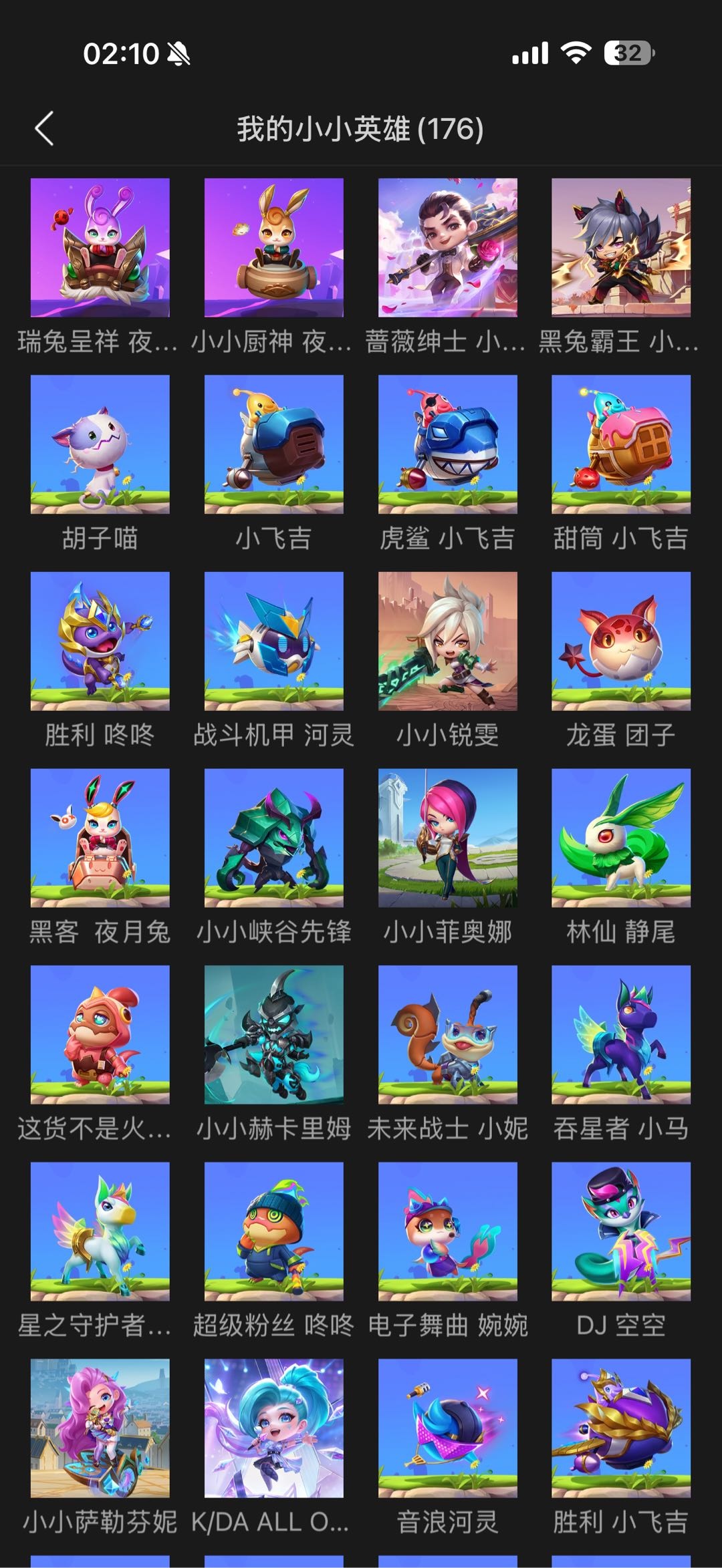Tap the 未来战士 小妮 tile

447,1034
